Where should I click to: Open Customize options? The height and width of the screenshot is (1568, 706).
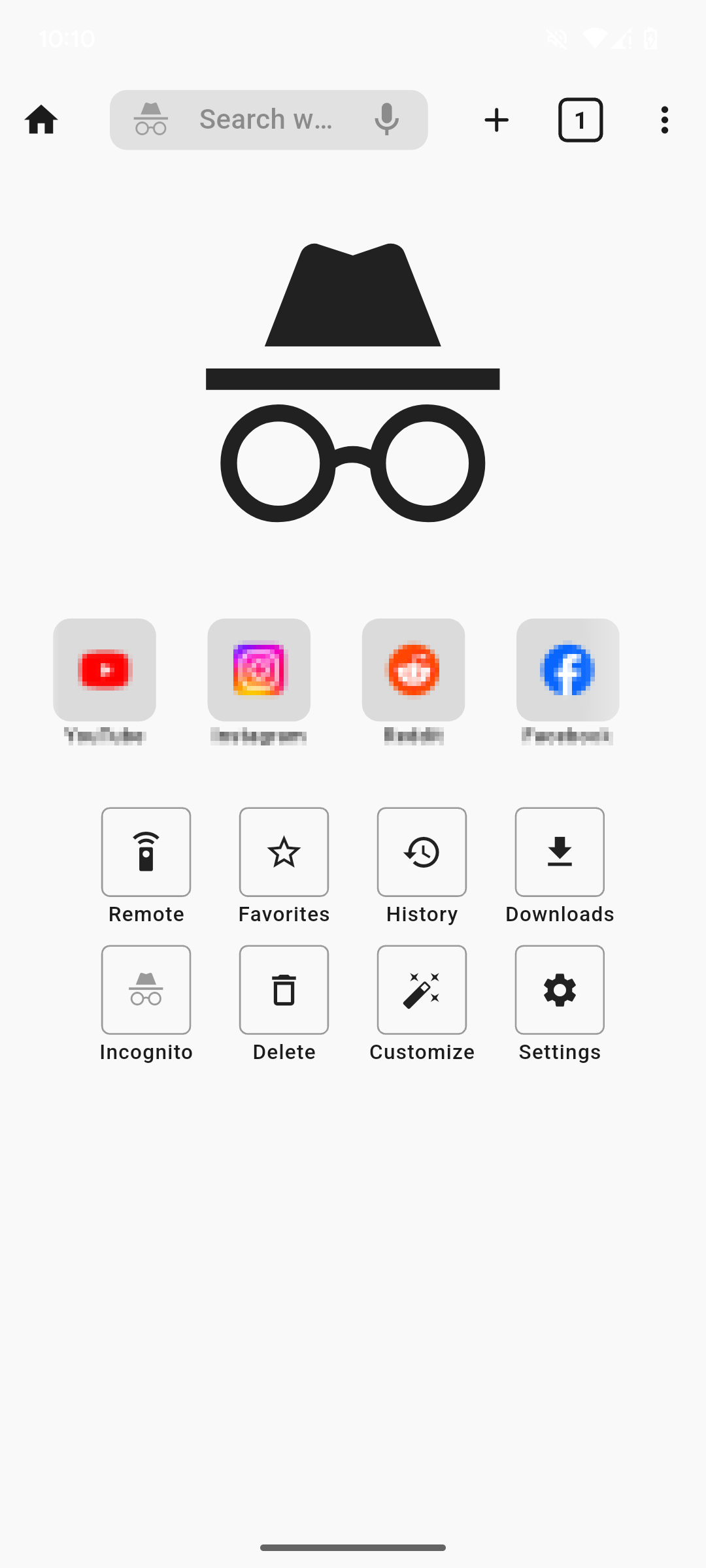[422, 990]
